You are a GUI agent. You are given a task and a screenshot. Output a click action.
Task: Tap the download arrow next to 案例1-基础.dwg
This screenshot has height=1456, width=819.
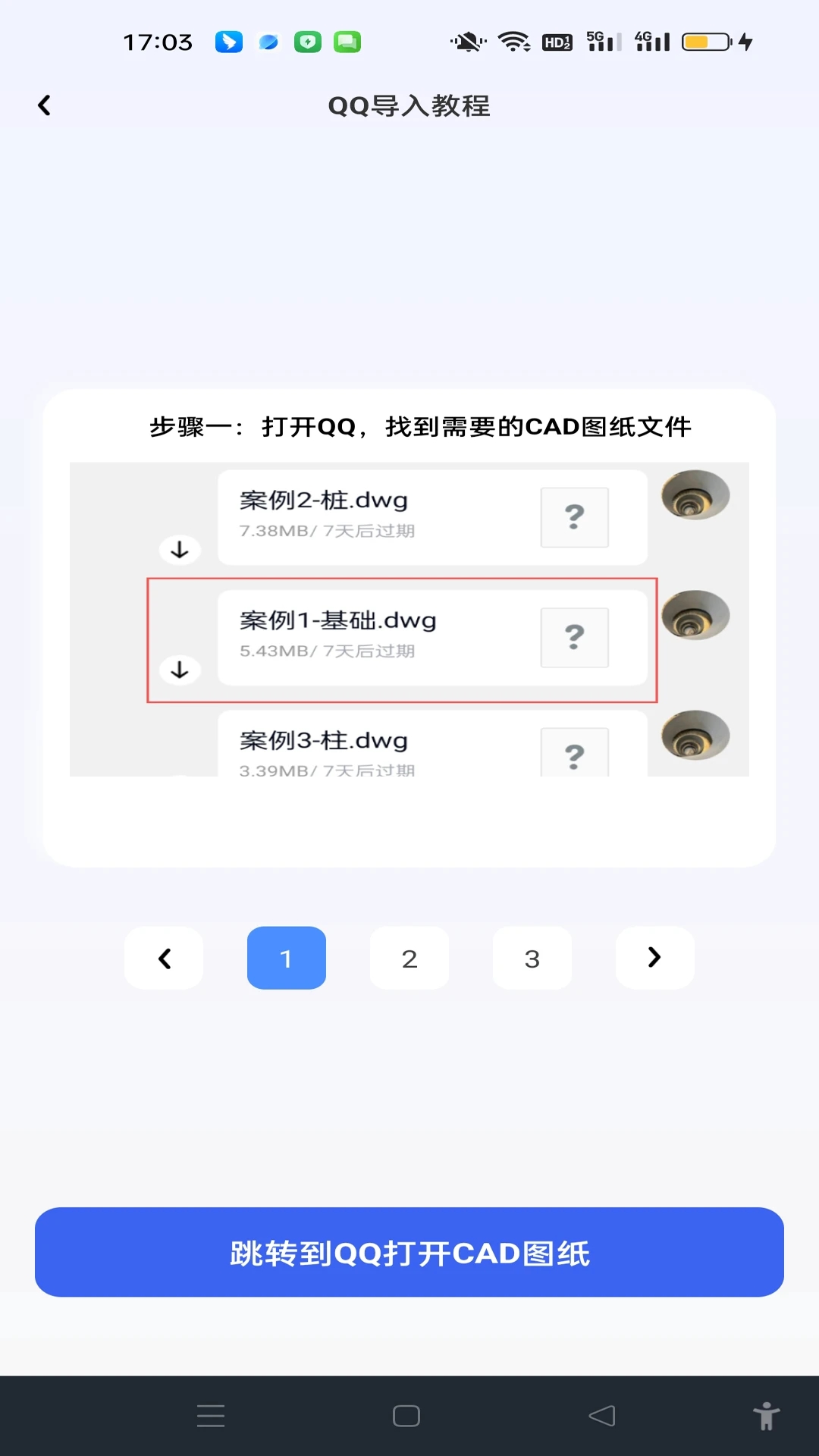point(179,670)
